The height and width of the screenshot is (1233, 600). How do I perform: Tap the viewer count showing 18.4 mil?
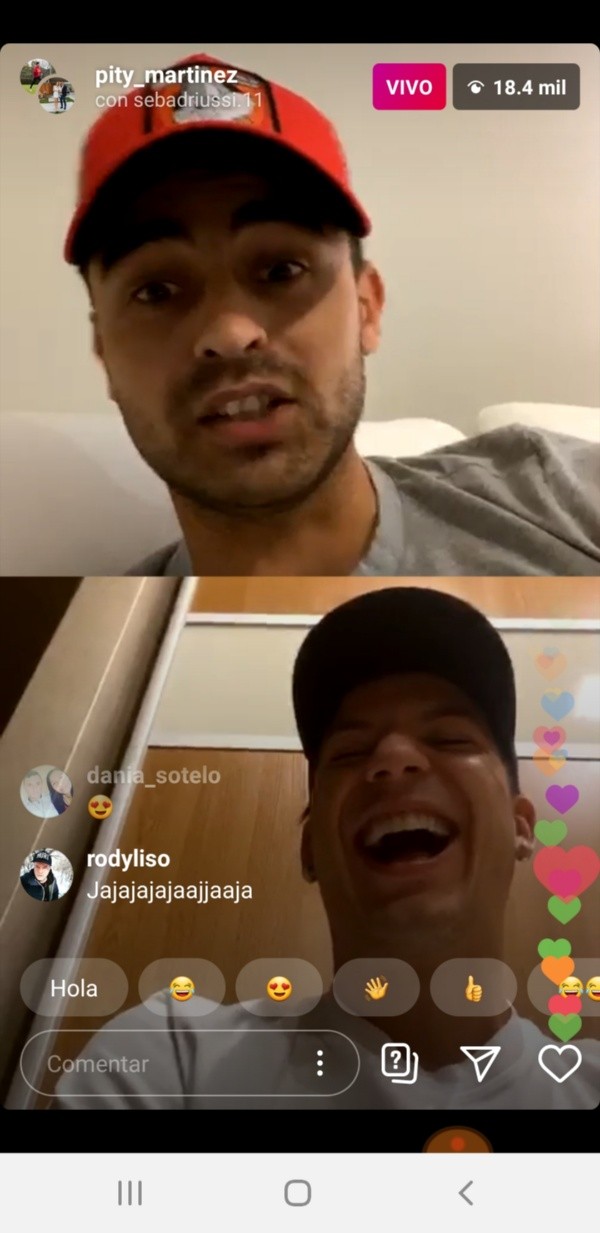[x=516, y=87]
